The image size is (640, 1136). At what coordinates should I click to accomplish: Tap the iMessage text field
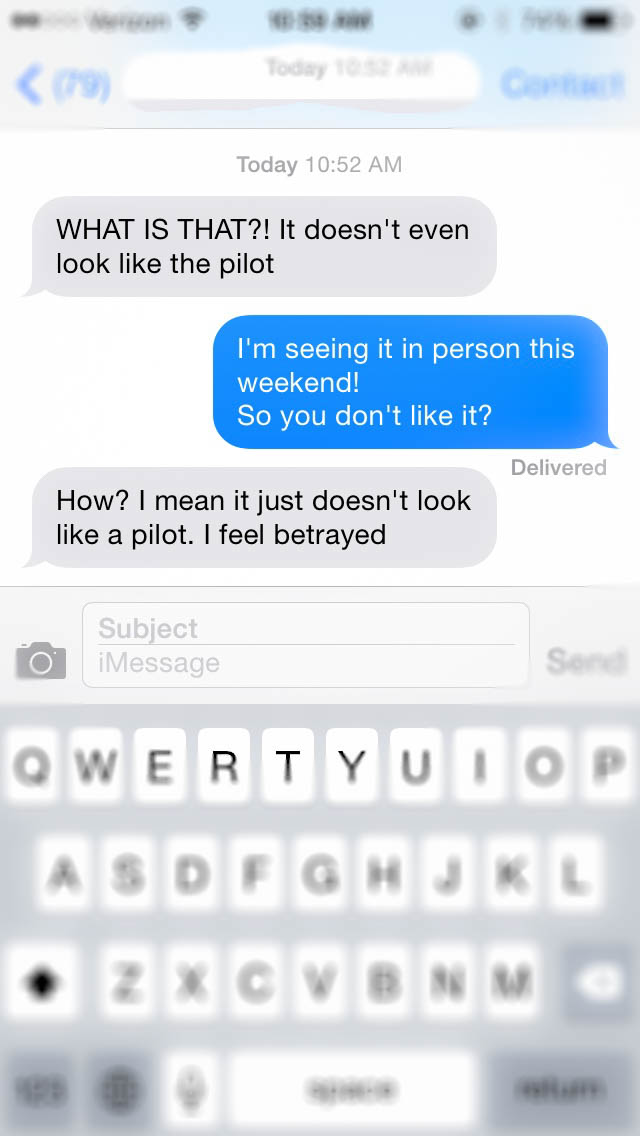[305, 664]
